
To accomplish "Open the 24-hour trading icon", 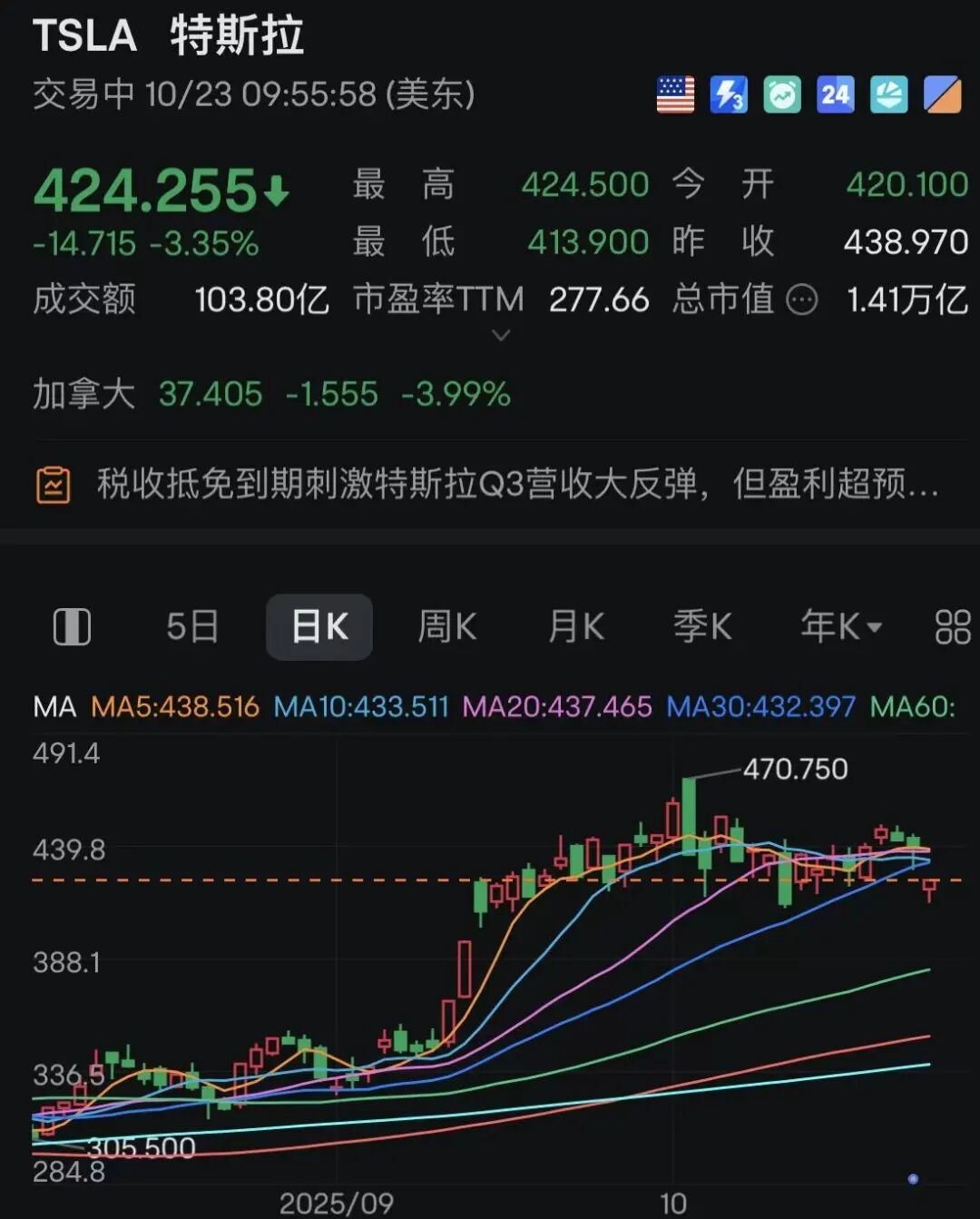I will coord(835,94).
